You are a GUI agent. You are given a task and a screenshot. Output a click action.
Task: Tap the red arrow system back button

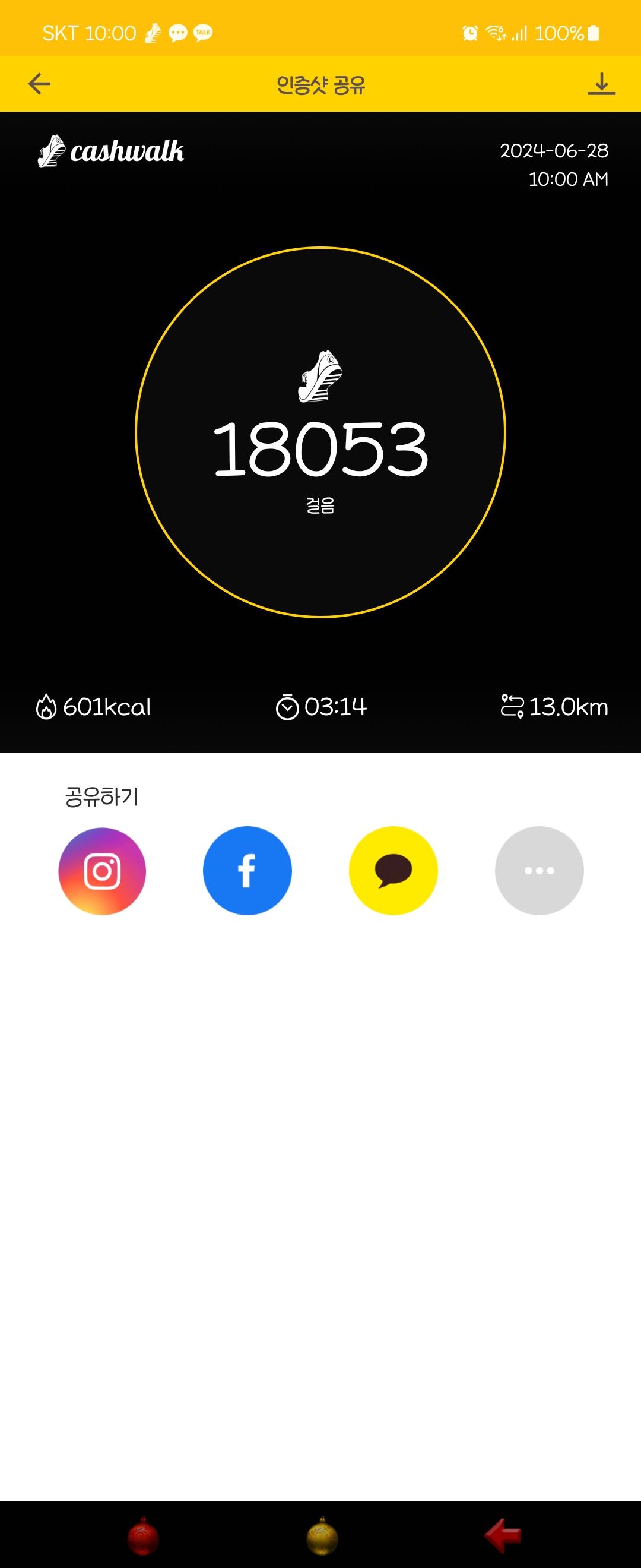503,1535
